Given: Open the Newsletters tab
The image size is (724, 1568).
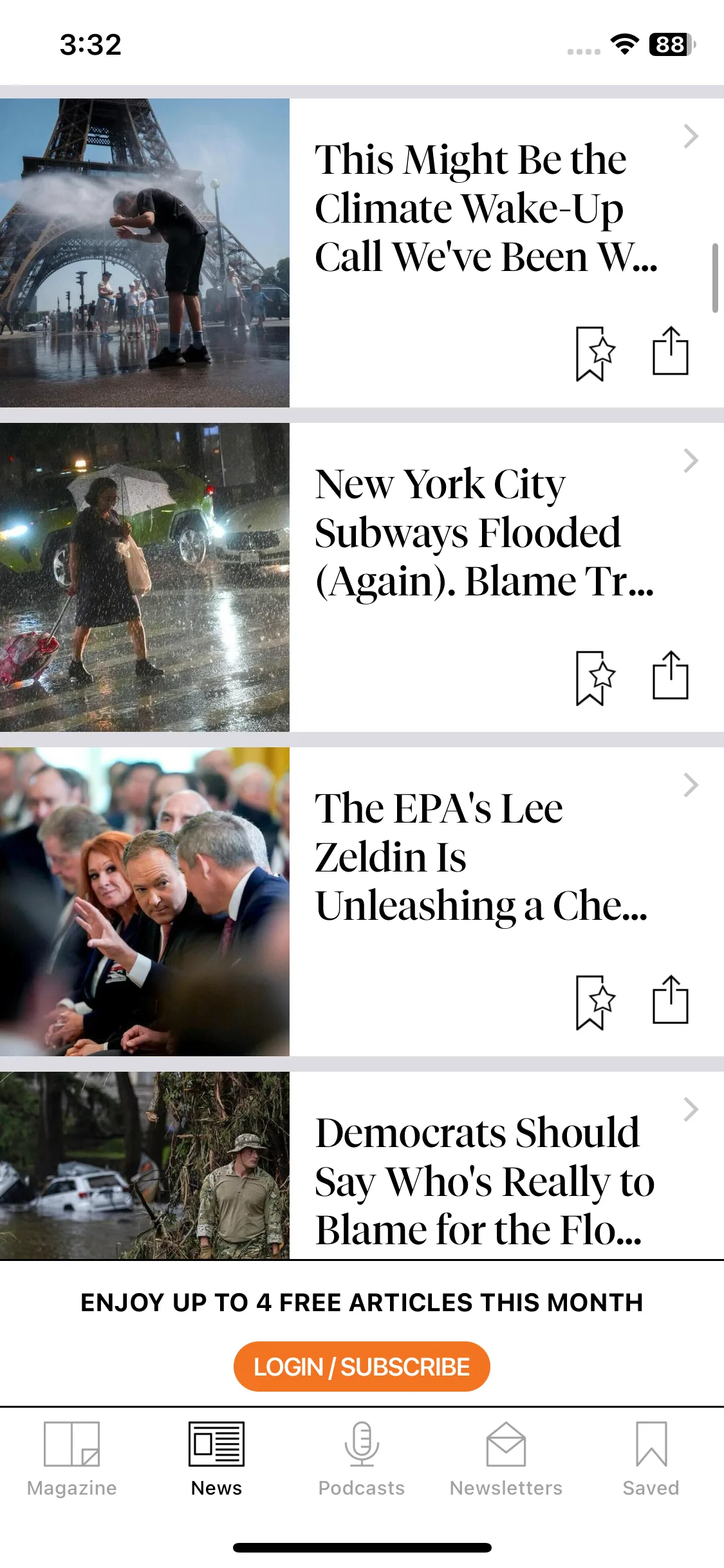Looking at the screenshot, I should pyautogui.click(x=506, y=1459).
